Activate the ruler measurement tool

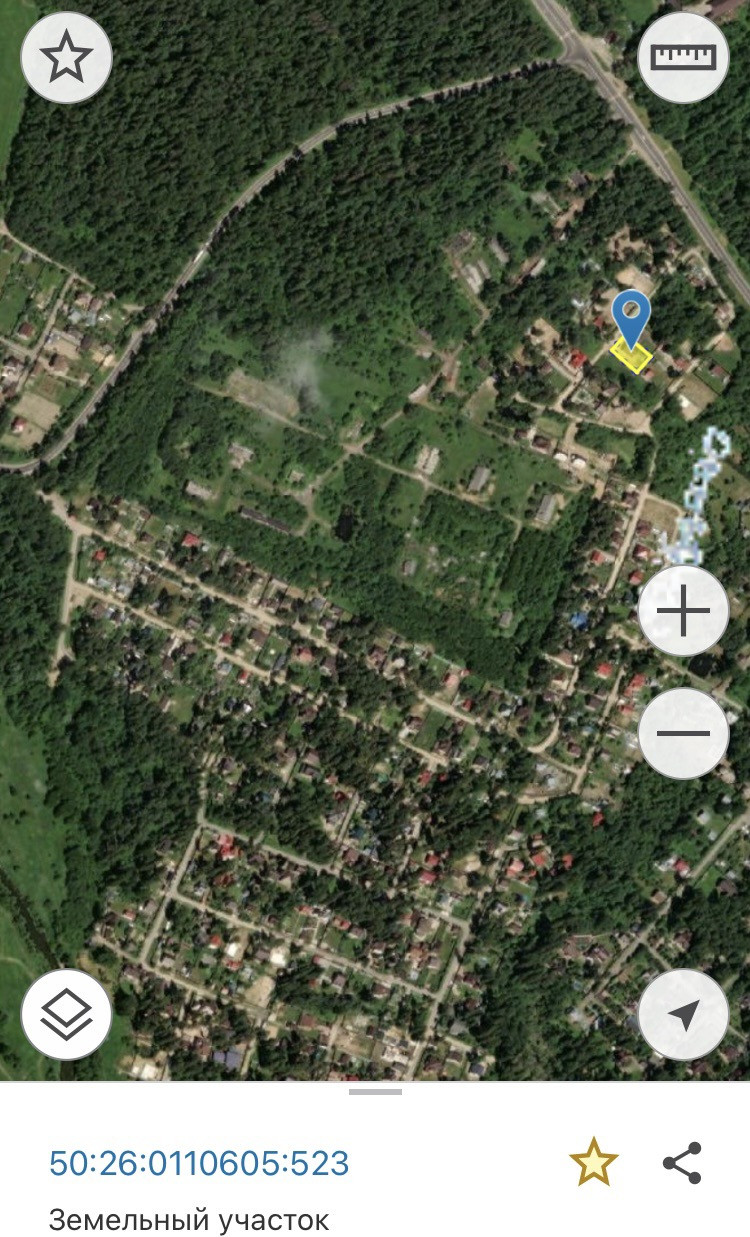click(x=683, y=57)
